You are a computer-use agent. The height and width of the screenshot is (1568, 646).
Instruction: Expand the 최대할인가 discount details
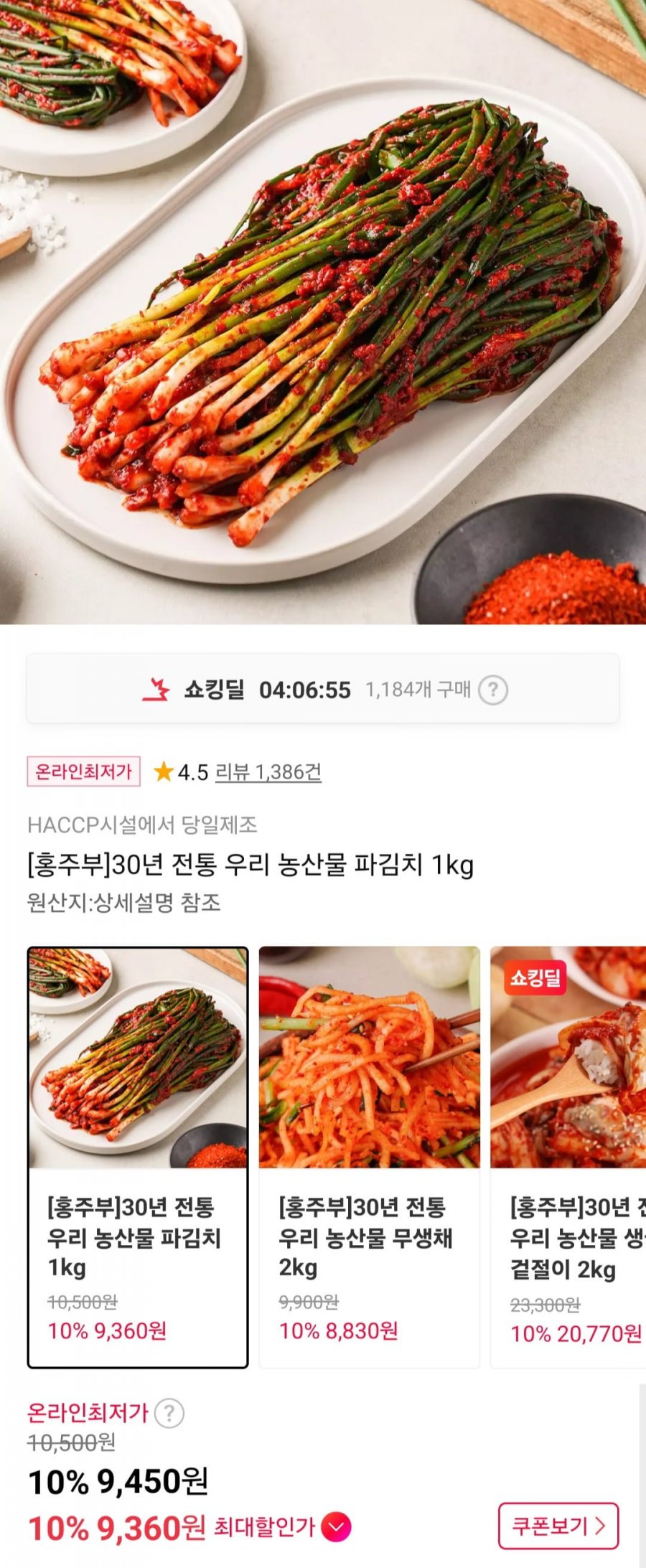(x=336, y=1526)
